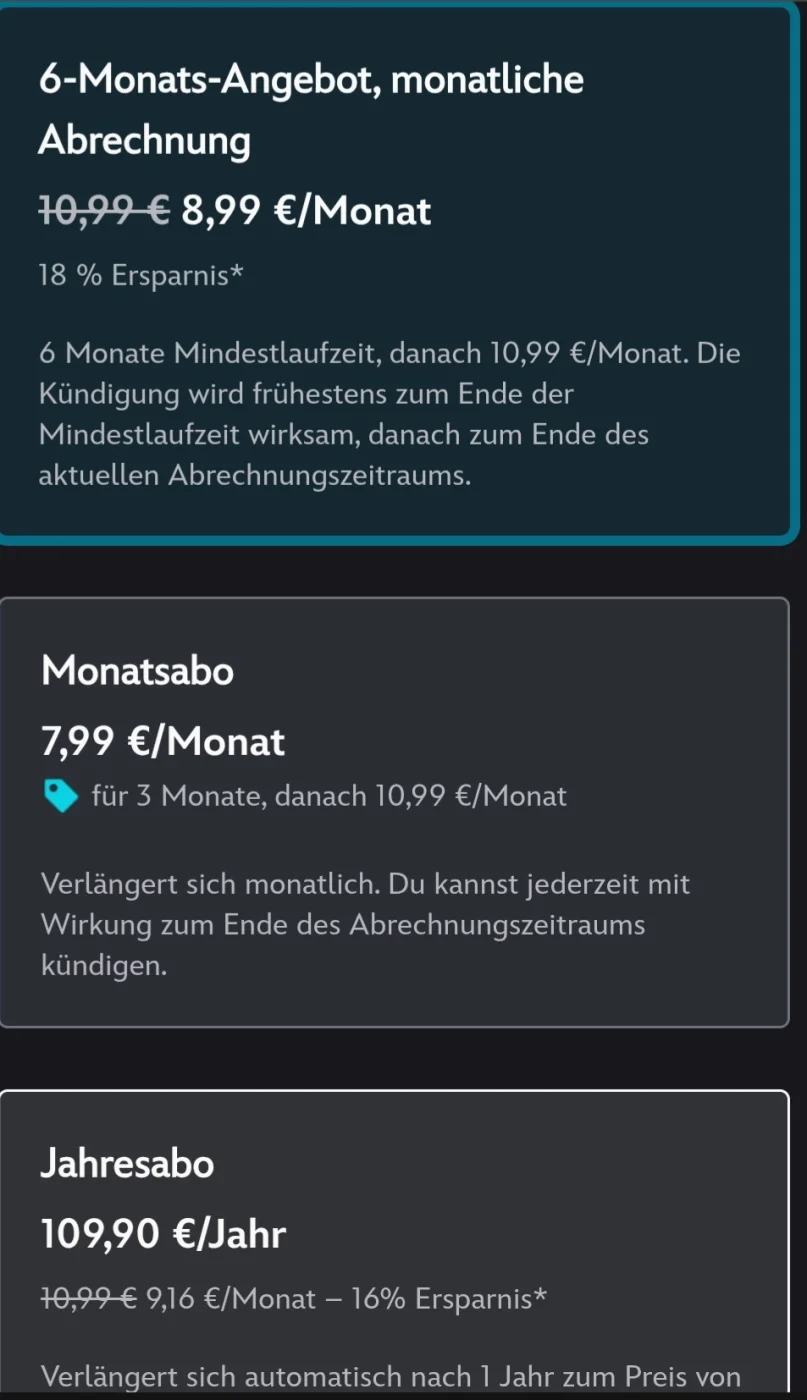The width and height of the screenshot is (807, 1400).
Task: Select the 6-Monats-Angebot plan card
Action: (398, 273)
